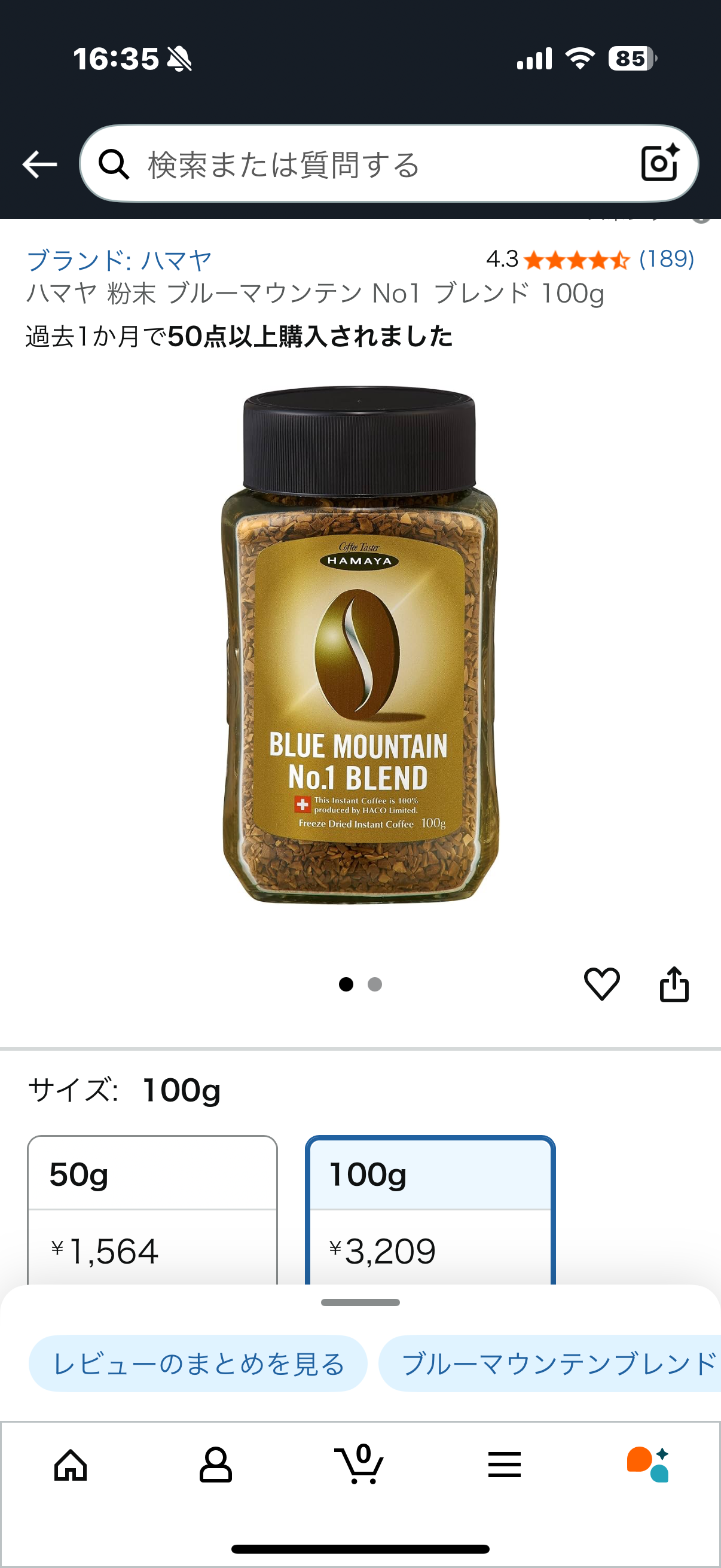Tap the レビューのまとめを見る chip
Screen dimensions: 721x1568
(198, 1363)
